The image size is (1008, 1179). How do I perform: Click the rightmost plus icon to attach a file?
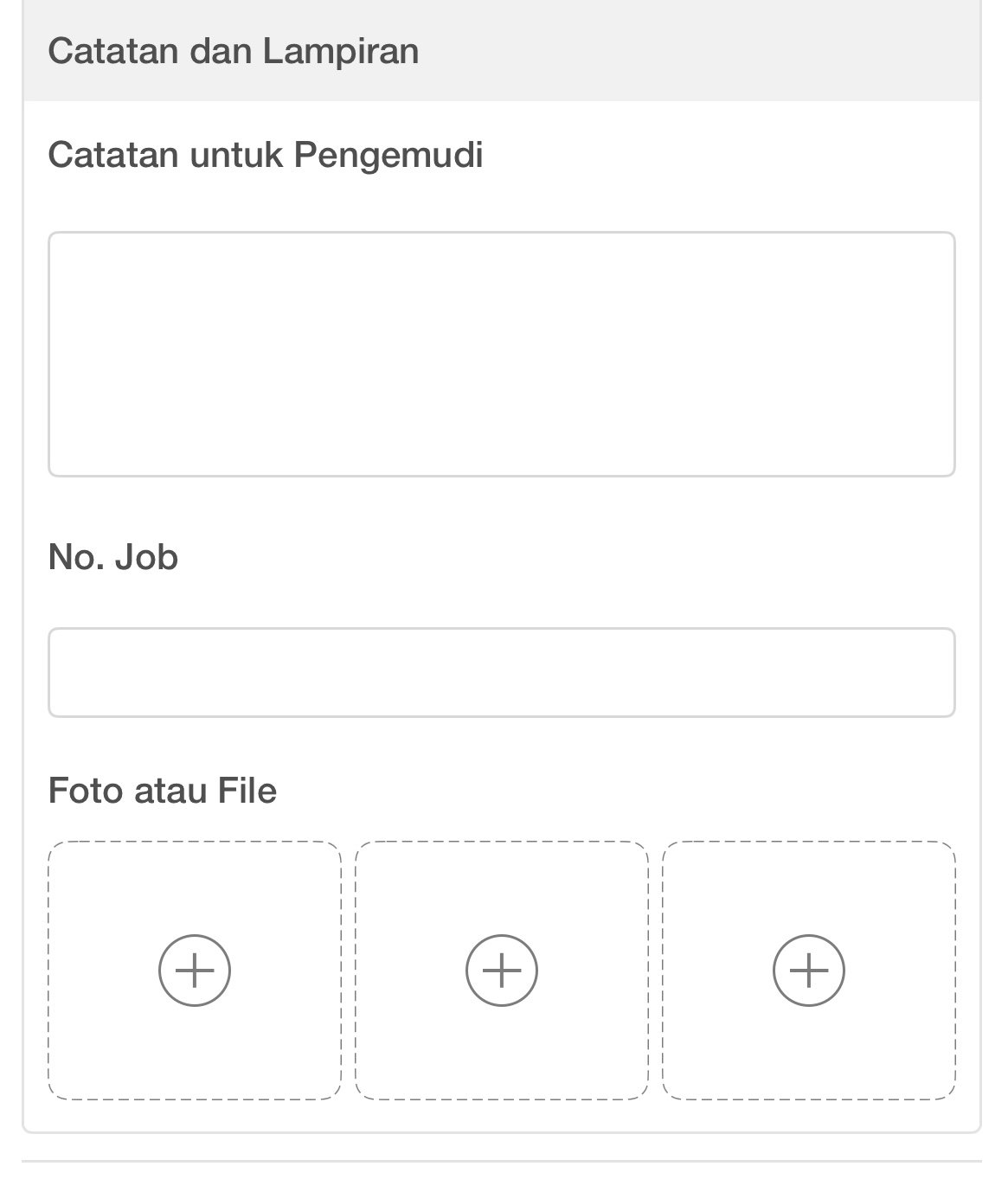point(807,971)
